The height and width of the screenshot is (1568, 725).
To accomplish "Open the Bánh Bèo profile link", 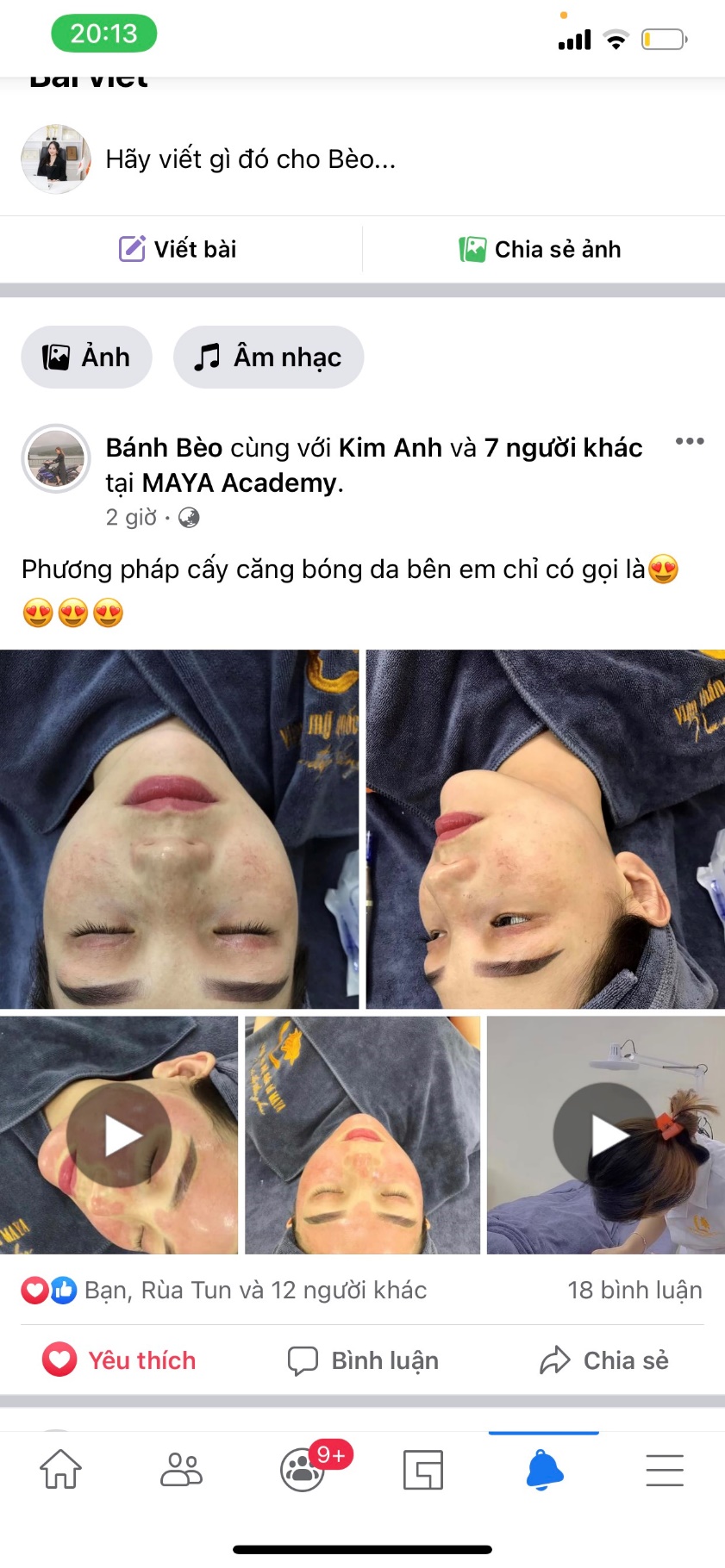I will 164,448.
